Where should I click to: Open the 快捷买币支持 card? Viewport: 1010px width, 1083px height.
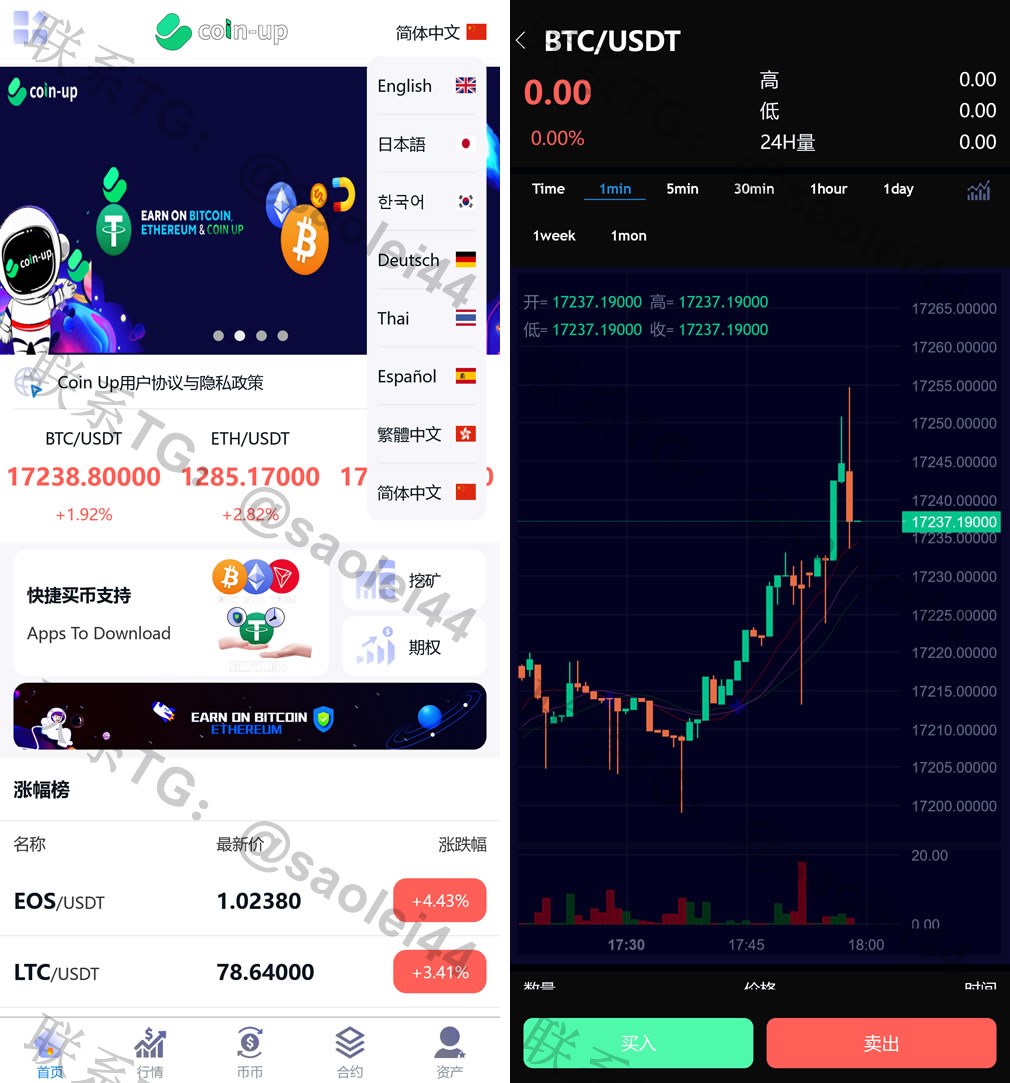[x=170, y=613]
